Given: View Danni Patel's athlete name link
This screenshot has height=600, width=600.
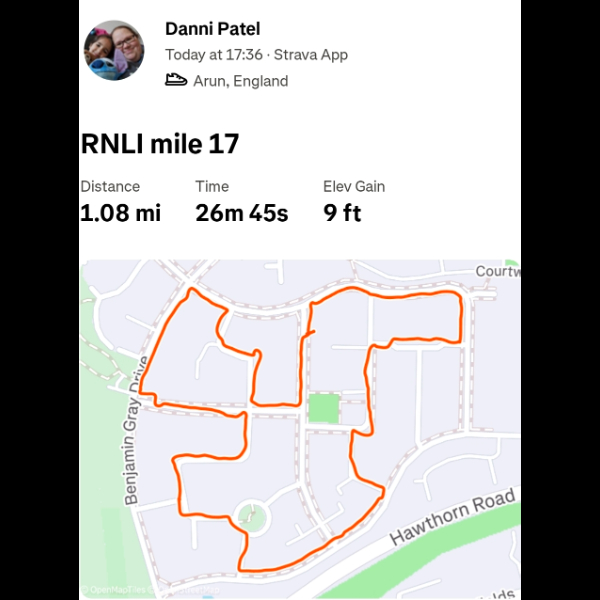Looking at the screenshot, I should coord(212,28).
